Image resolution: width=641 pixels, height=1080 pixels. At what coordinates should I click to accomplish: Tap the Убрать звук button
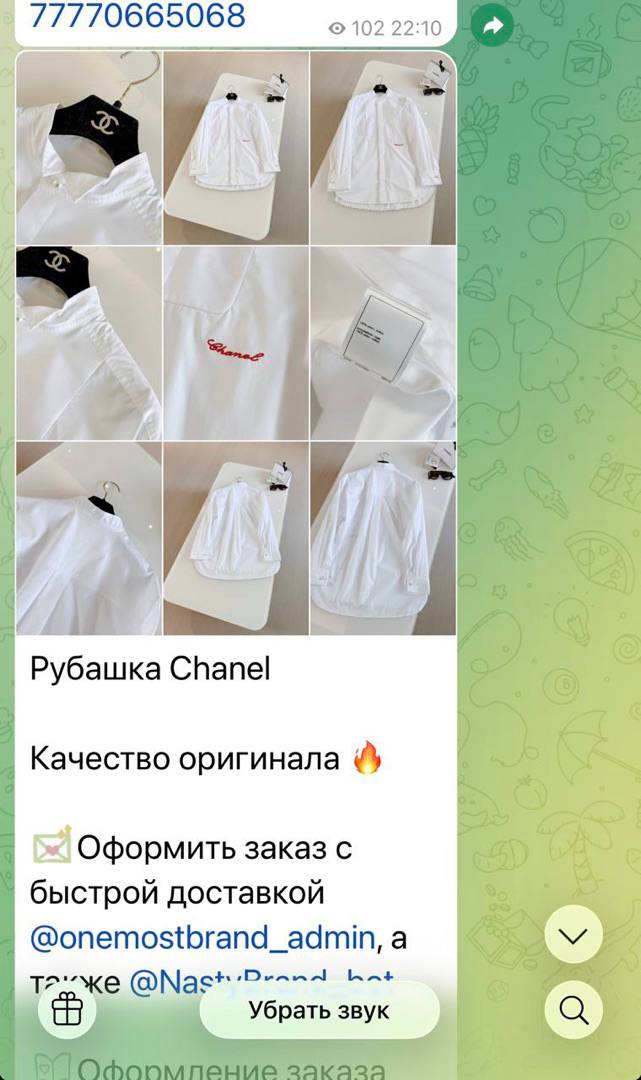(319, 1010)
